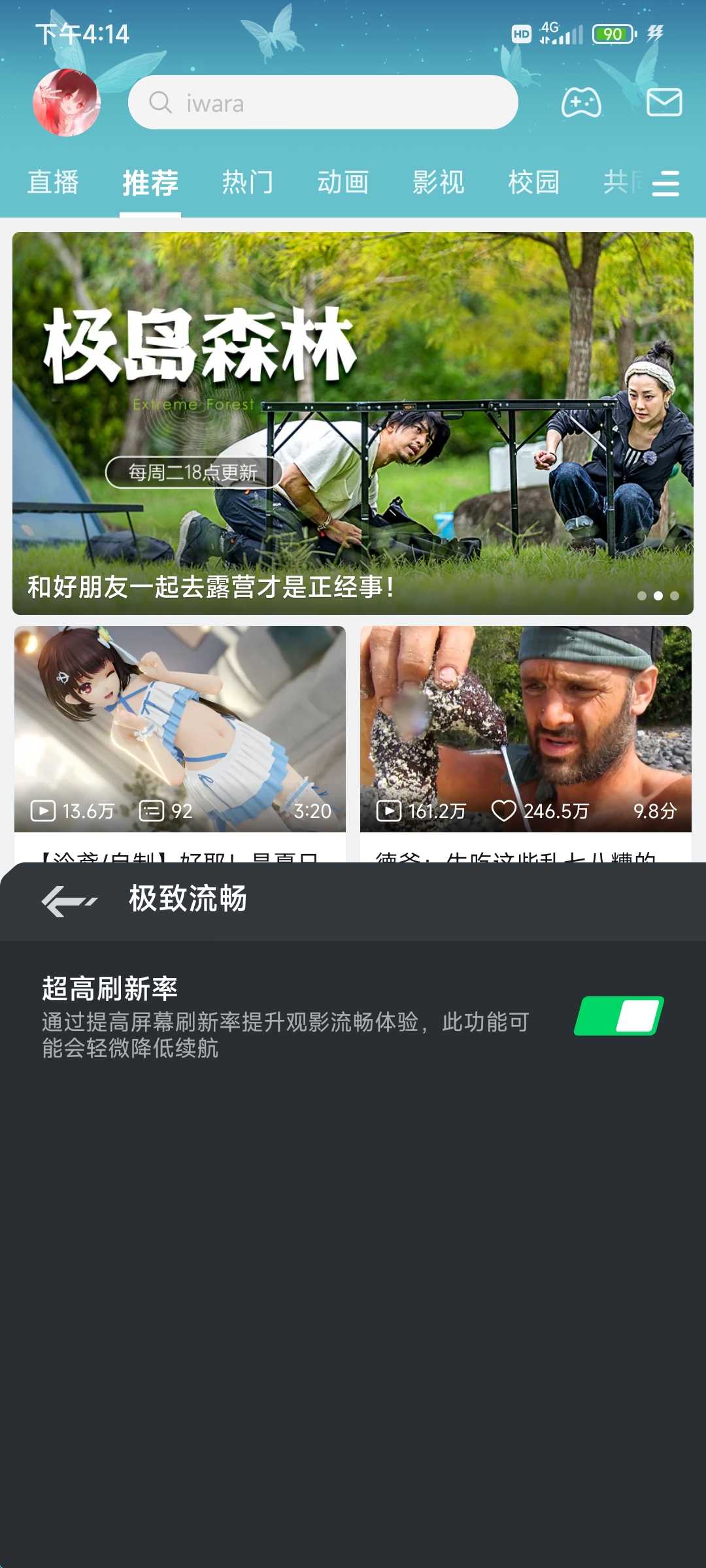Turn off the 超高刷新率 switch
Viewport: 706px width, 1568px height.
618,1016
